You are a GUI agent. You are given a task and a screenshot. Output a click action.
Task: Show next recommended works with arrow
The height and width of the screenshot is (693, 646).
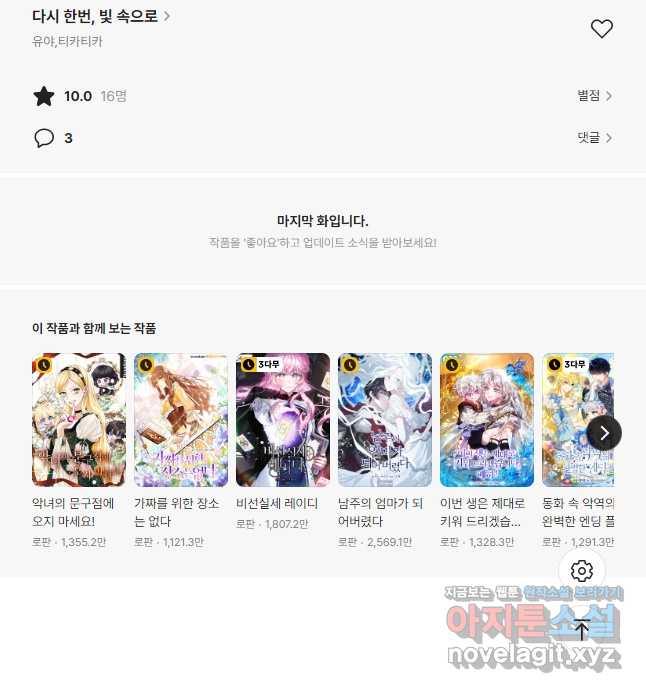pyautogui.click(x=604, y=433)
